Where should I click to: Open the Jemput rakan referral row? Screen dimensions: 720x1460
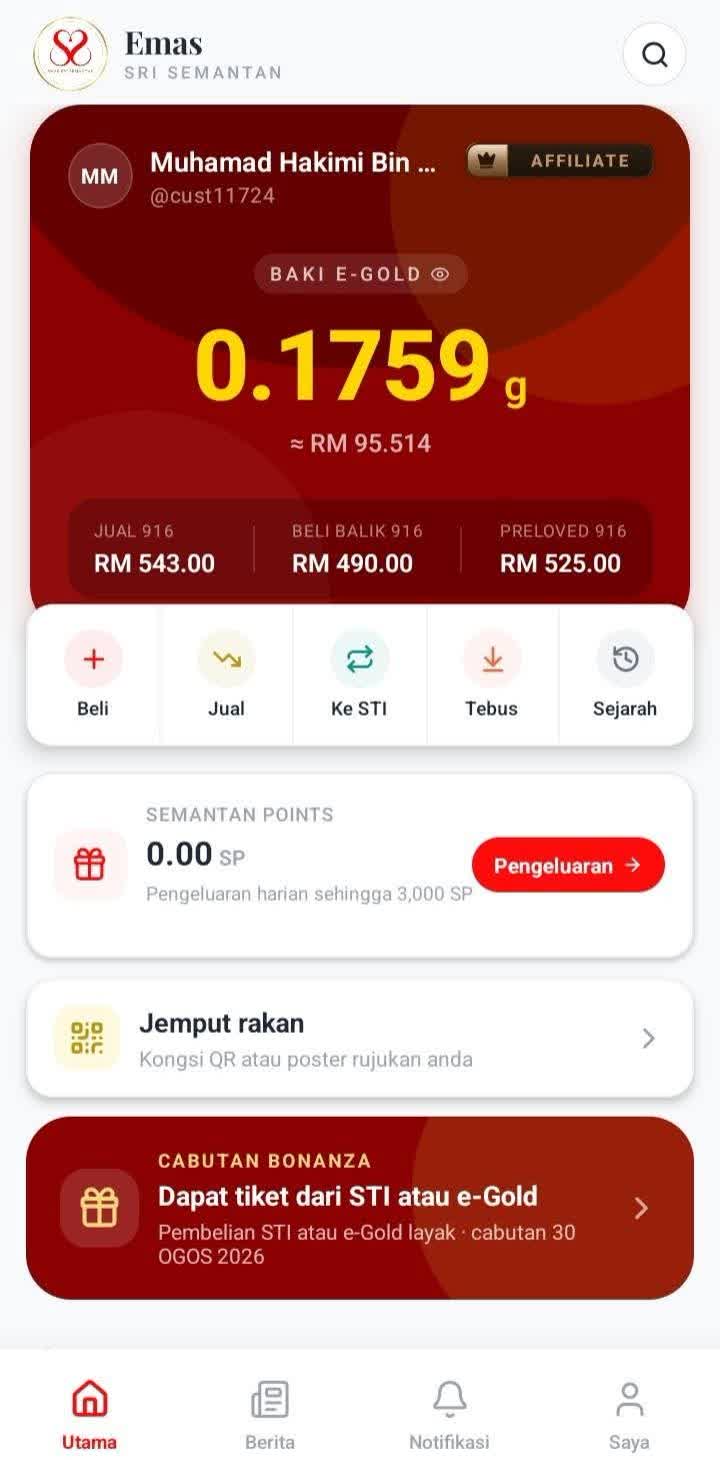point(360,1039)
